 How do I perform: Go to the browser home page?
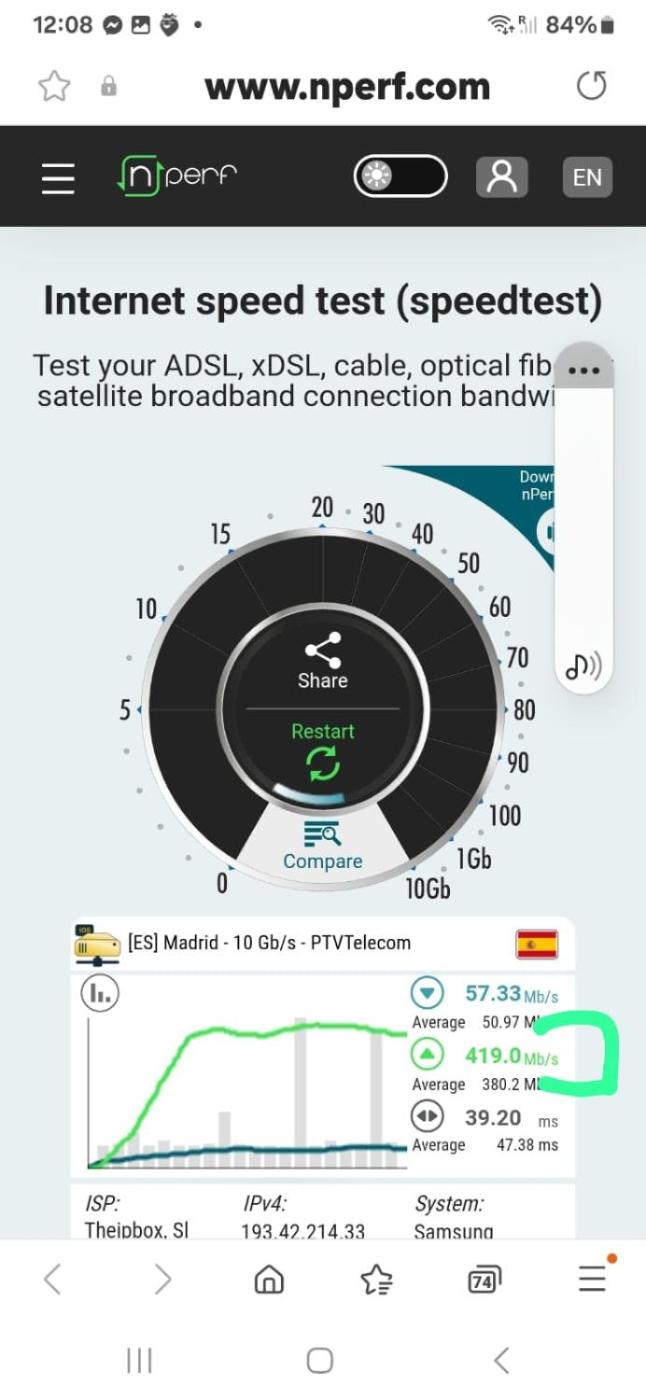tap(268, 1279)
